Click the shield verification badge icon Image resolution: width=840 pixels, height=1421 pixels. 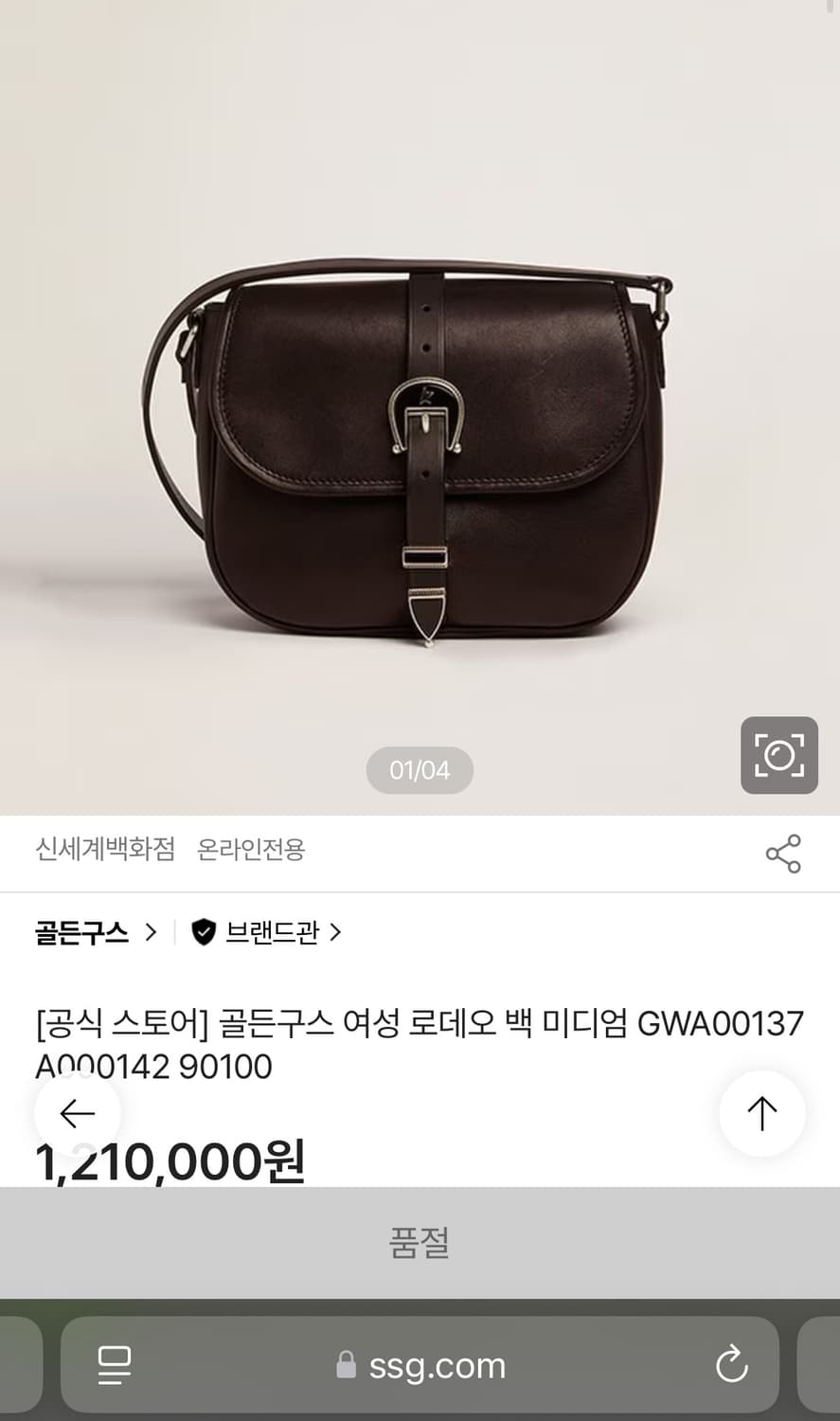tap(204, 932)
